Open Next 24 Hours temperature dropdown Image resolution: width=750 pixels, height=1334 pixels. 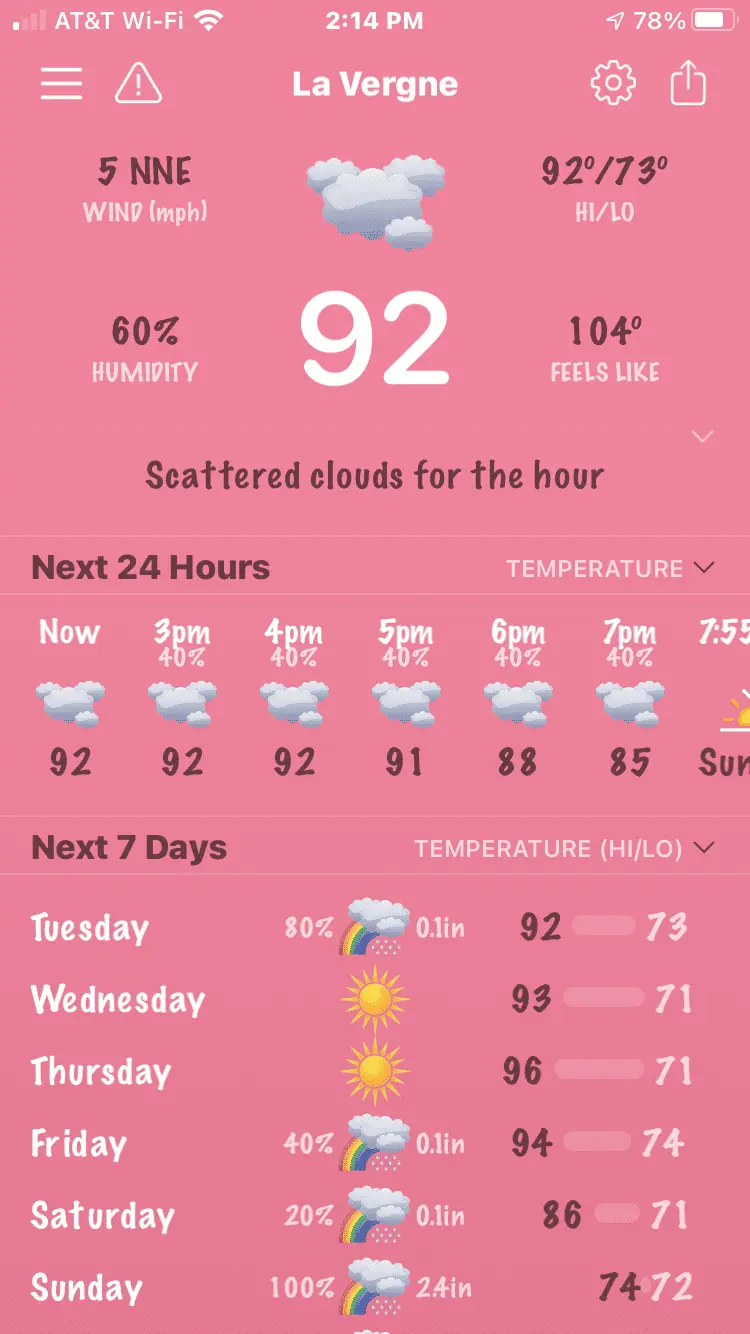pos(610,568)
